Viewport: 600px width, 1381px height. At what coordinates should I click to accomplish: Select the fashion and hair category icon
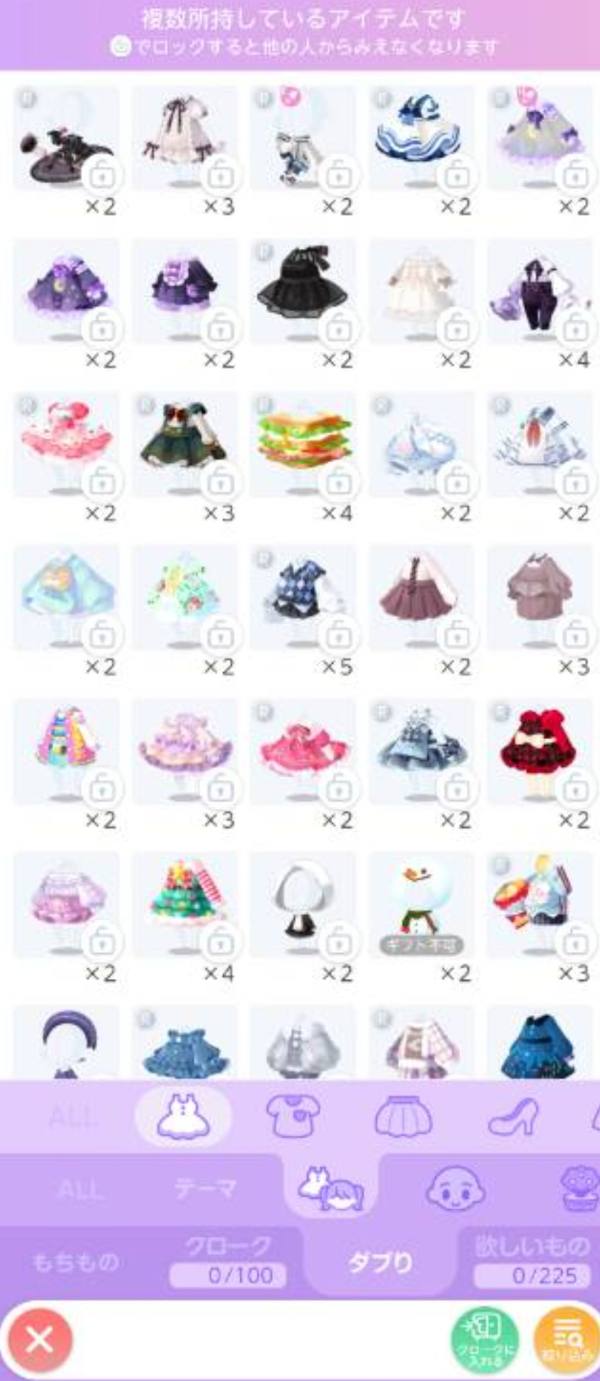331,1189
